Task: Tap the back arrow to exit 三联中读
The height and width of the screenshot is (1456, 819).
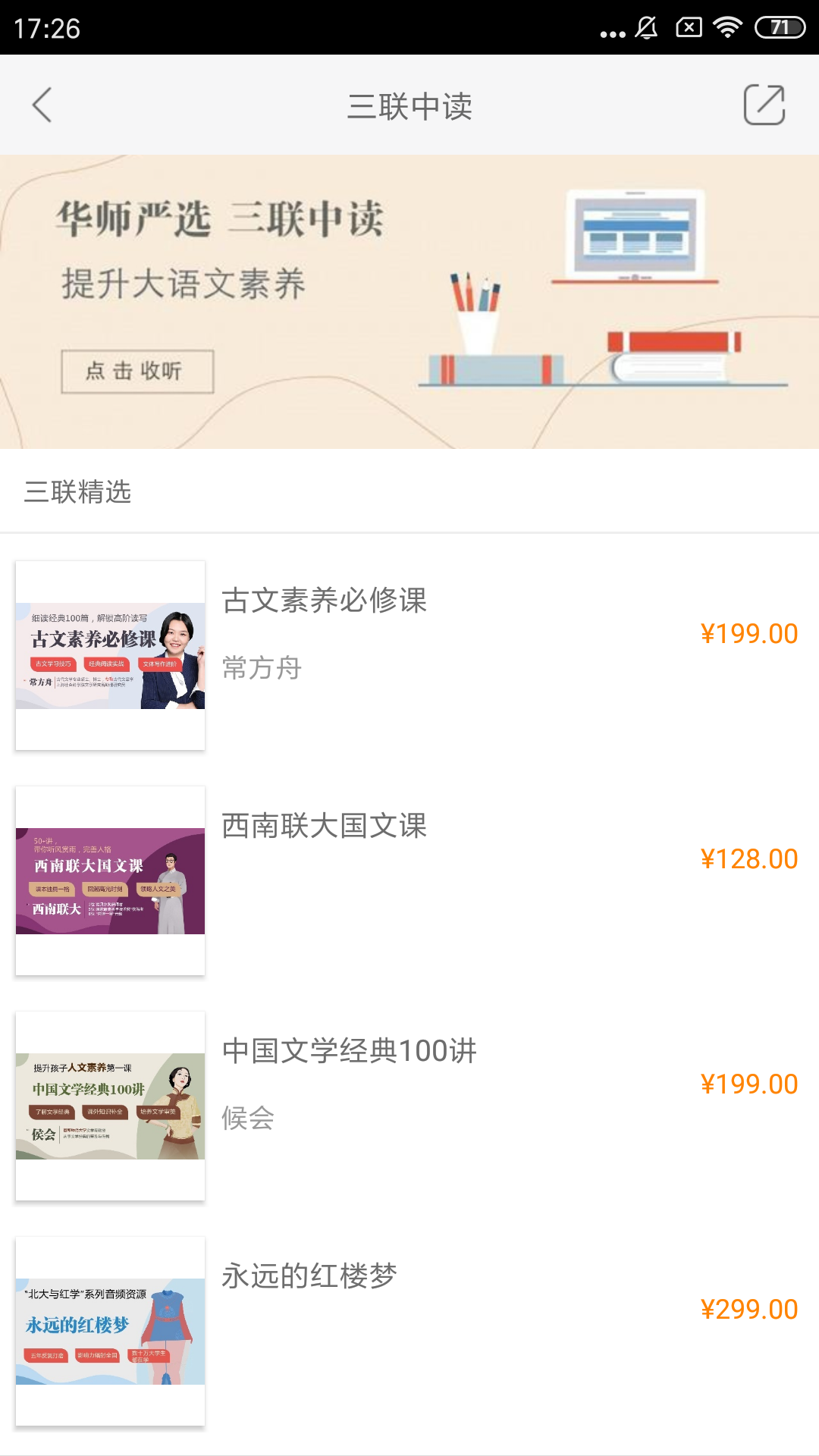Action: click(43, 106)
